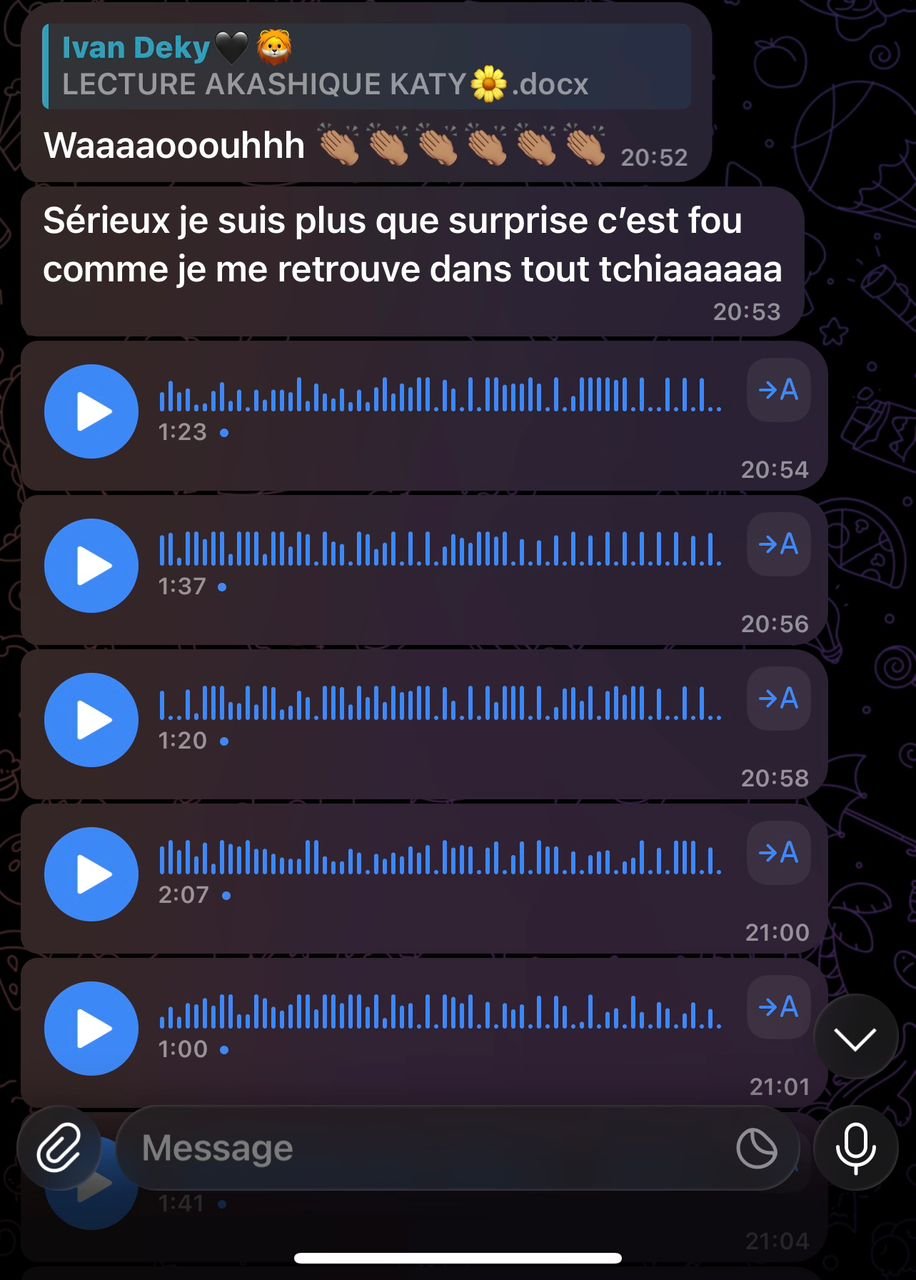The height and width of the screenshot is (1280, 916).
Task: Play the 1:20 voice message
Action: (x=92, y=719)
